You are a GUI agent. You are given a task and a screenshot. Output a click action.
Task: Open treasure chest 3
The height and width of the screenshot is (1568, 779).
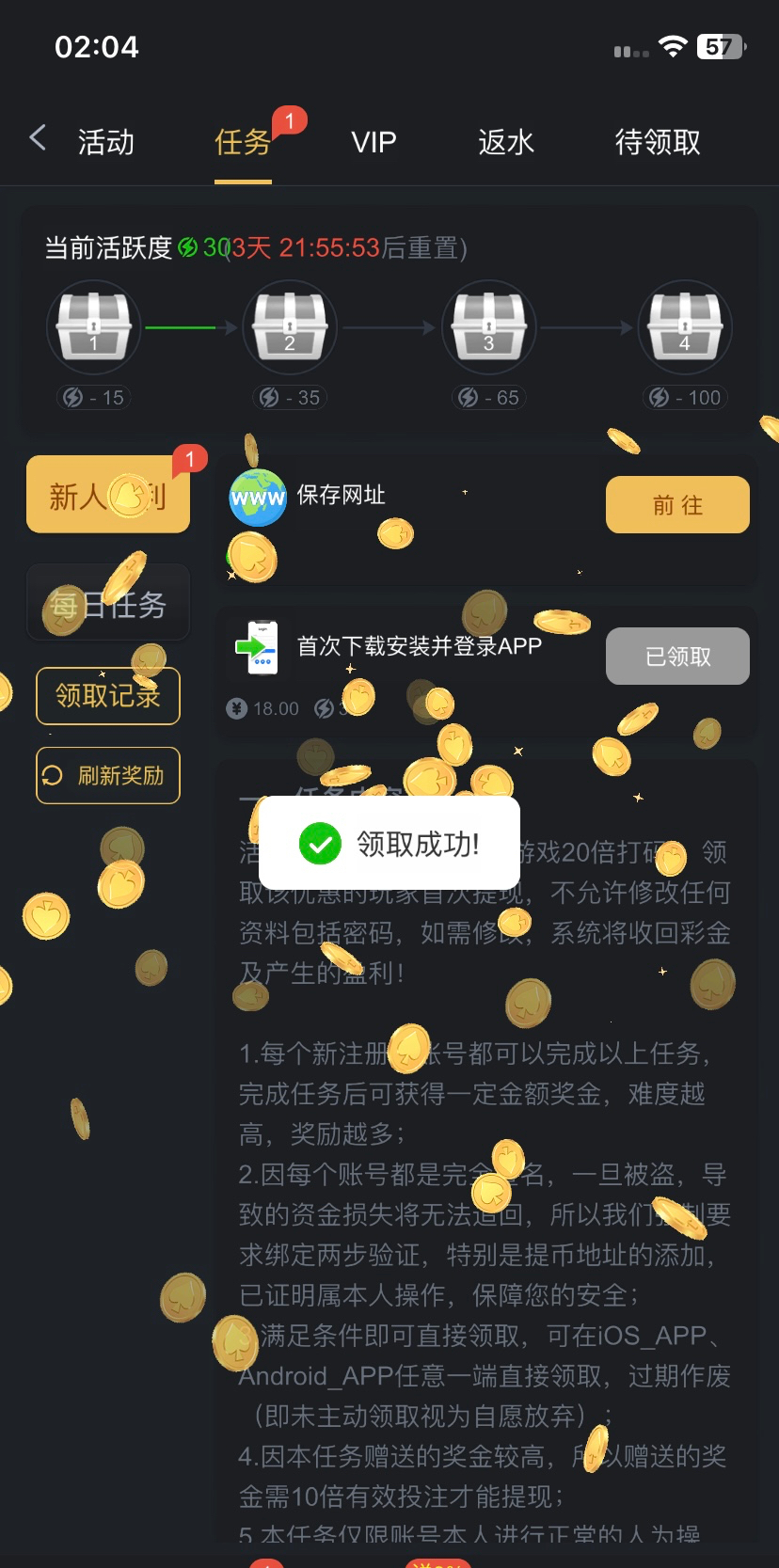click(488, 326)
